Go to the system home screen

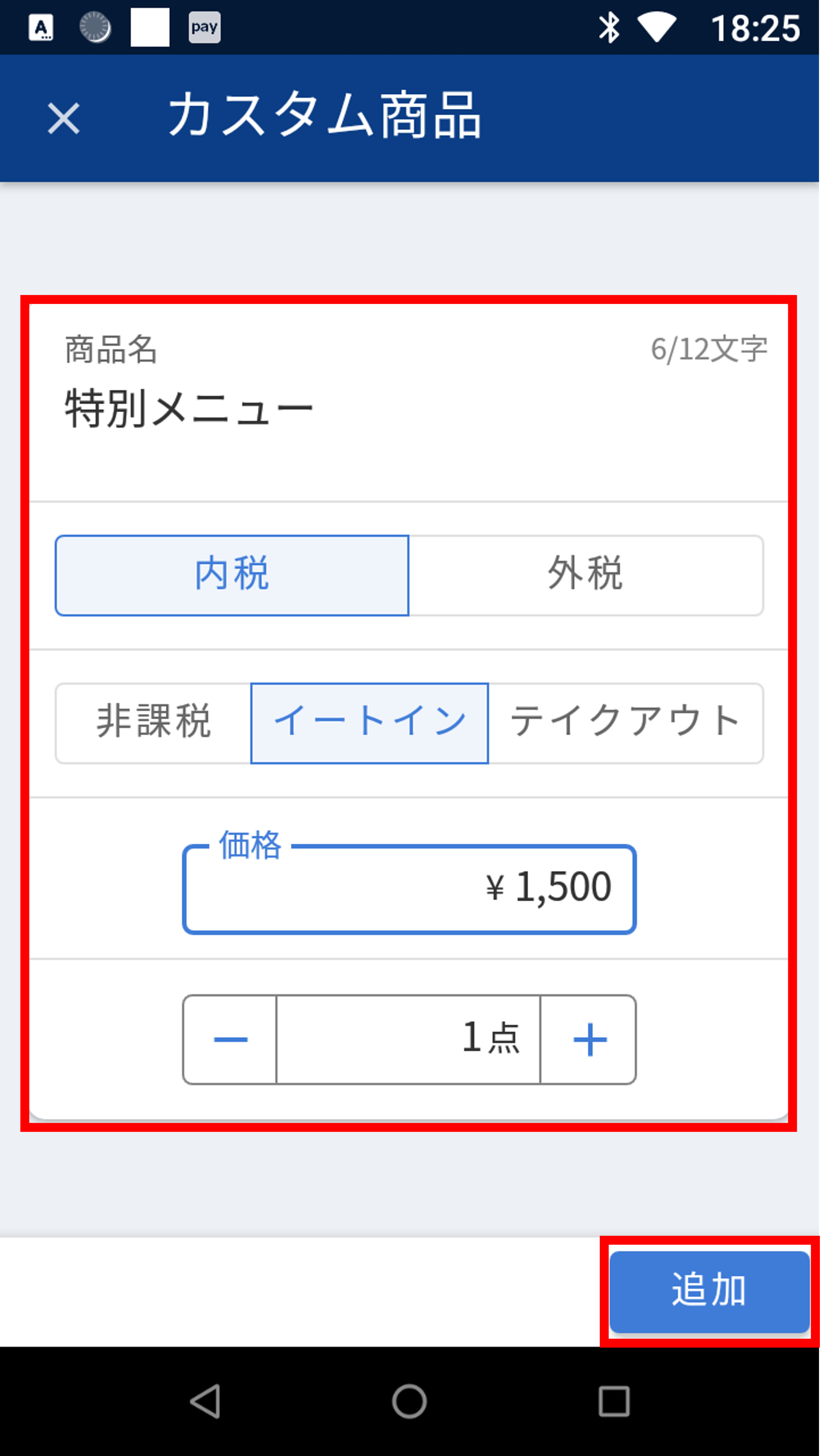click(409, 1401)
